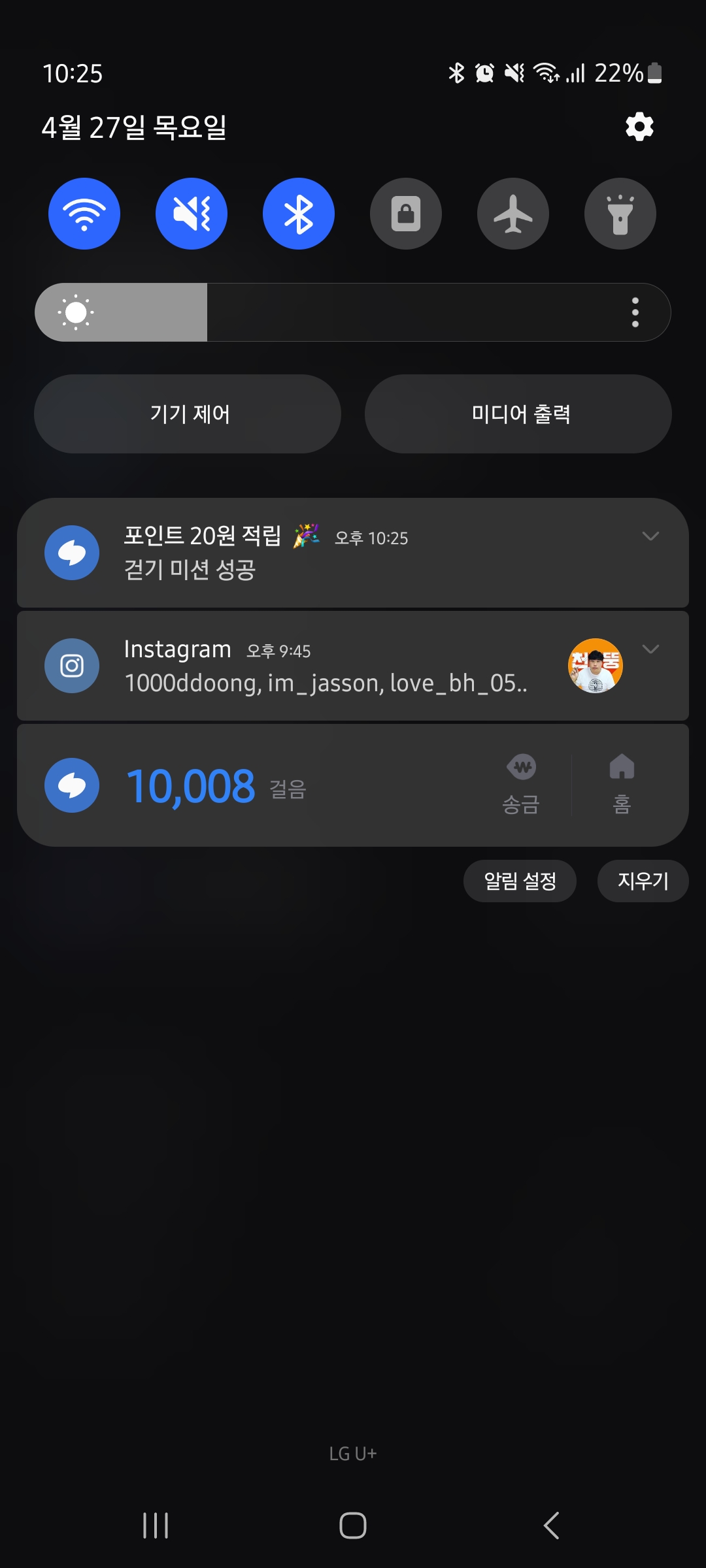This screenshot has height=1568, width=706.
Task: Expand the Instagram notification
Action: (x=650, y=649)
